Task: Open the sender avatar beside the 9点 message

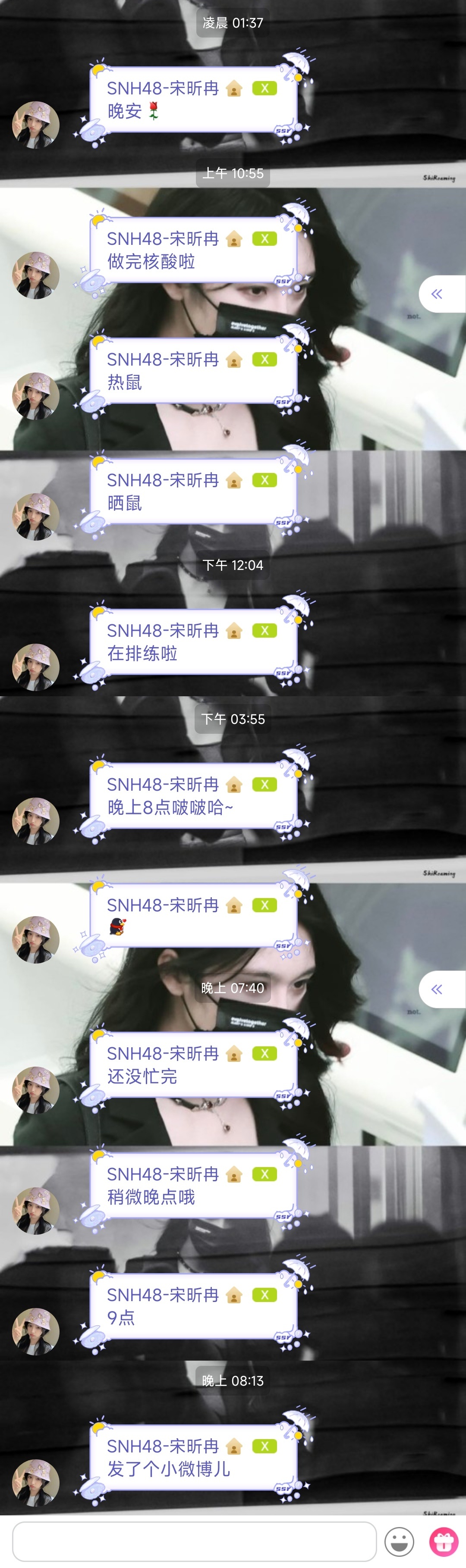Action: [x=36, y=1332]
